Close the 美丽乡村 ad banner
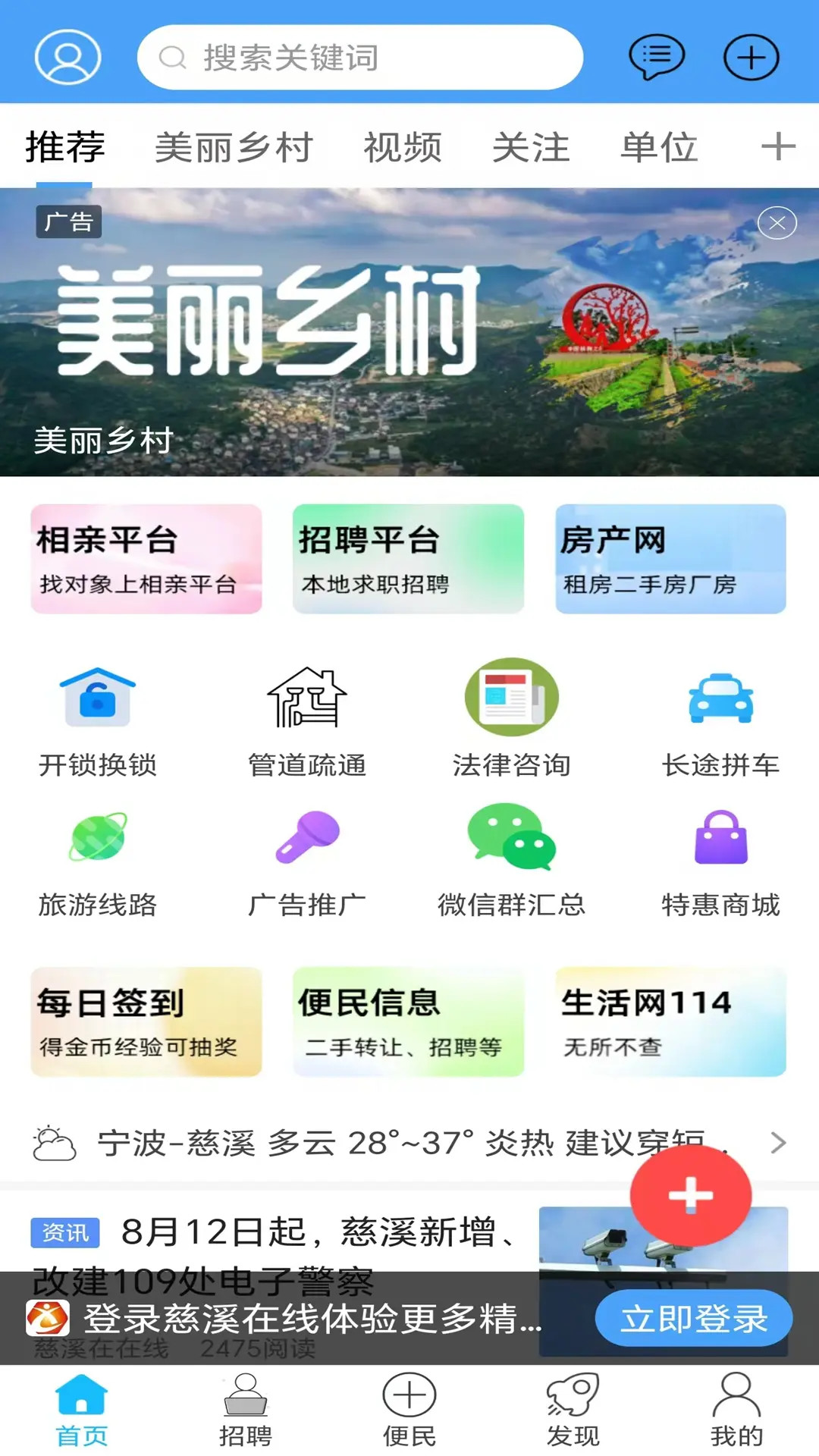 click(x=777, y=223)
